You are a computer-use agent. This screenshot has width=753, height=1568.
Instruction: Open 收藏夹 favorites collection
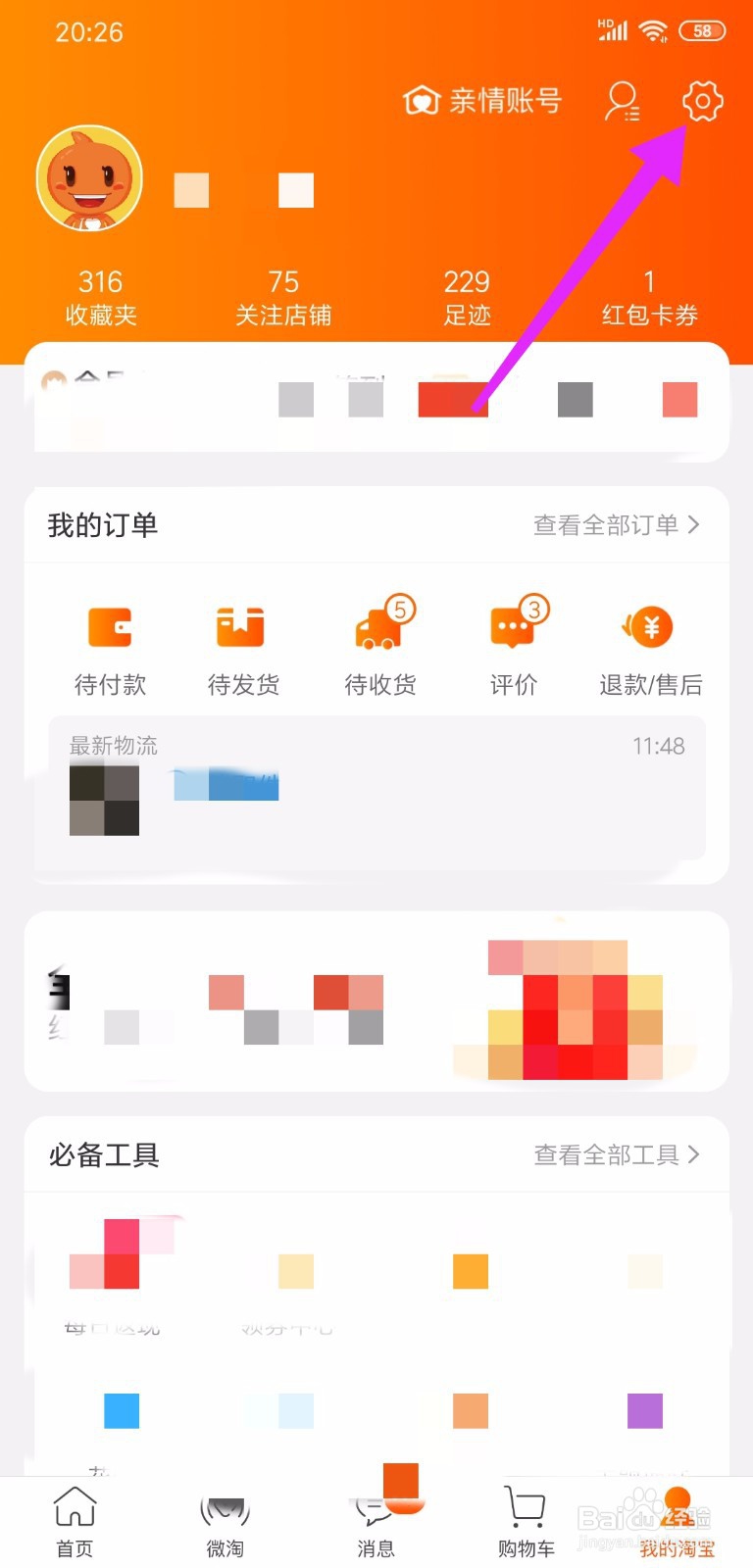click(x=100, y=294)
